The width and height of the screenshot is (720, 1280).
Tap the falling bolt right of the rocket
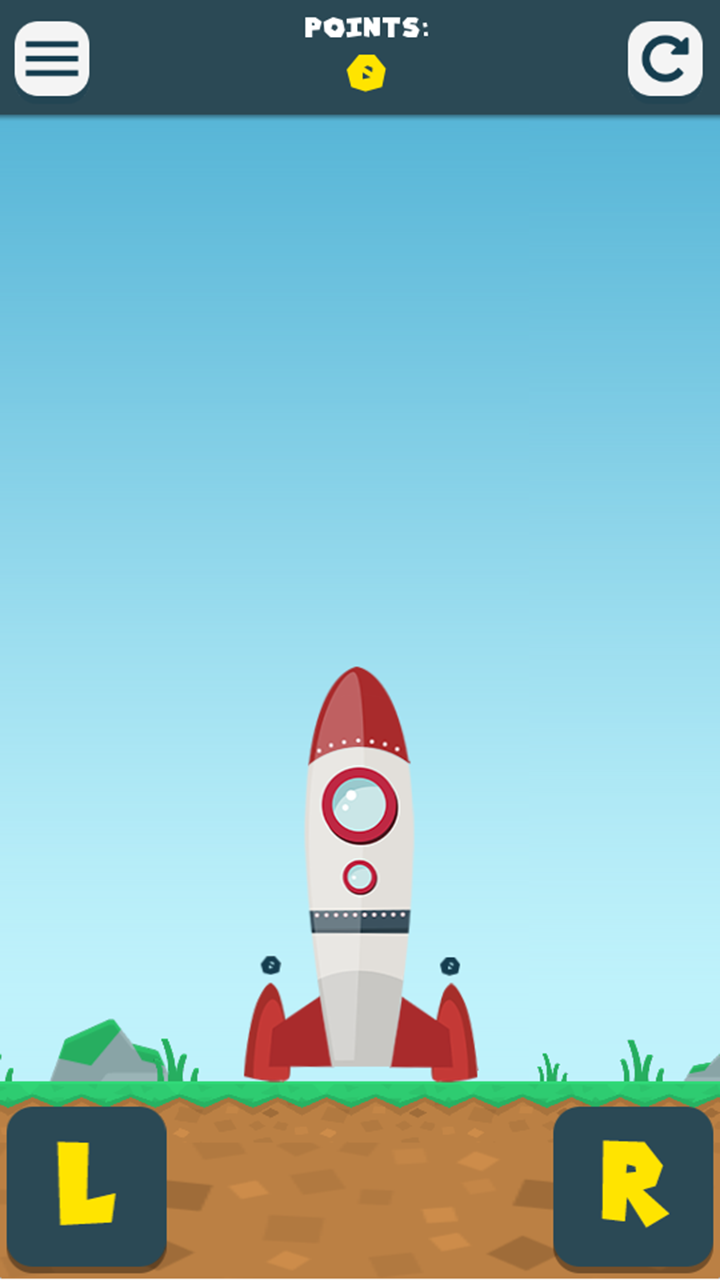[450, 966]
